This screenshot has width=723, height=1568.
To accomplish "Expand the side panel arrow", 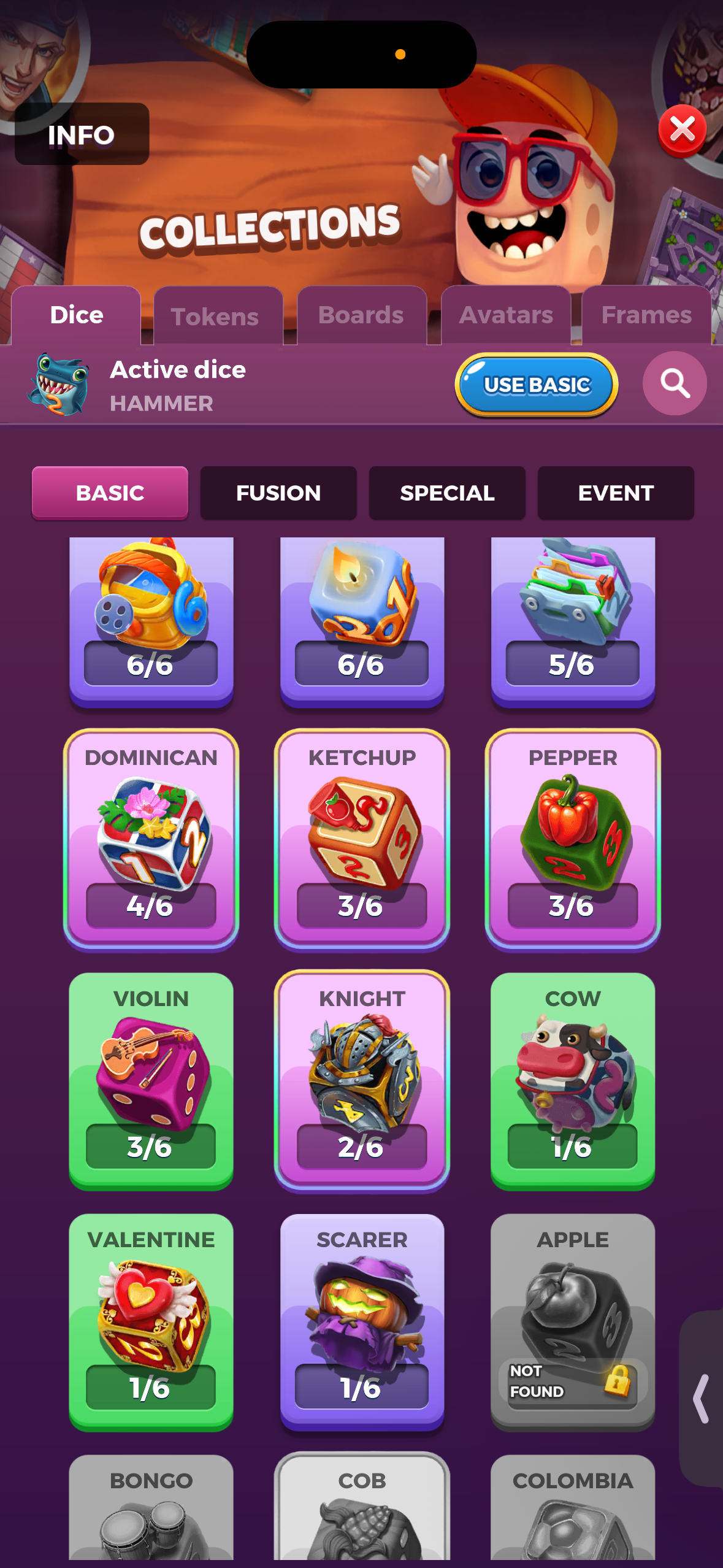I will [x=702, y=1399].
